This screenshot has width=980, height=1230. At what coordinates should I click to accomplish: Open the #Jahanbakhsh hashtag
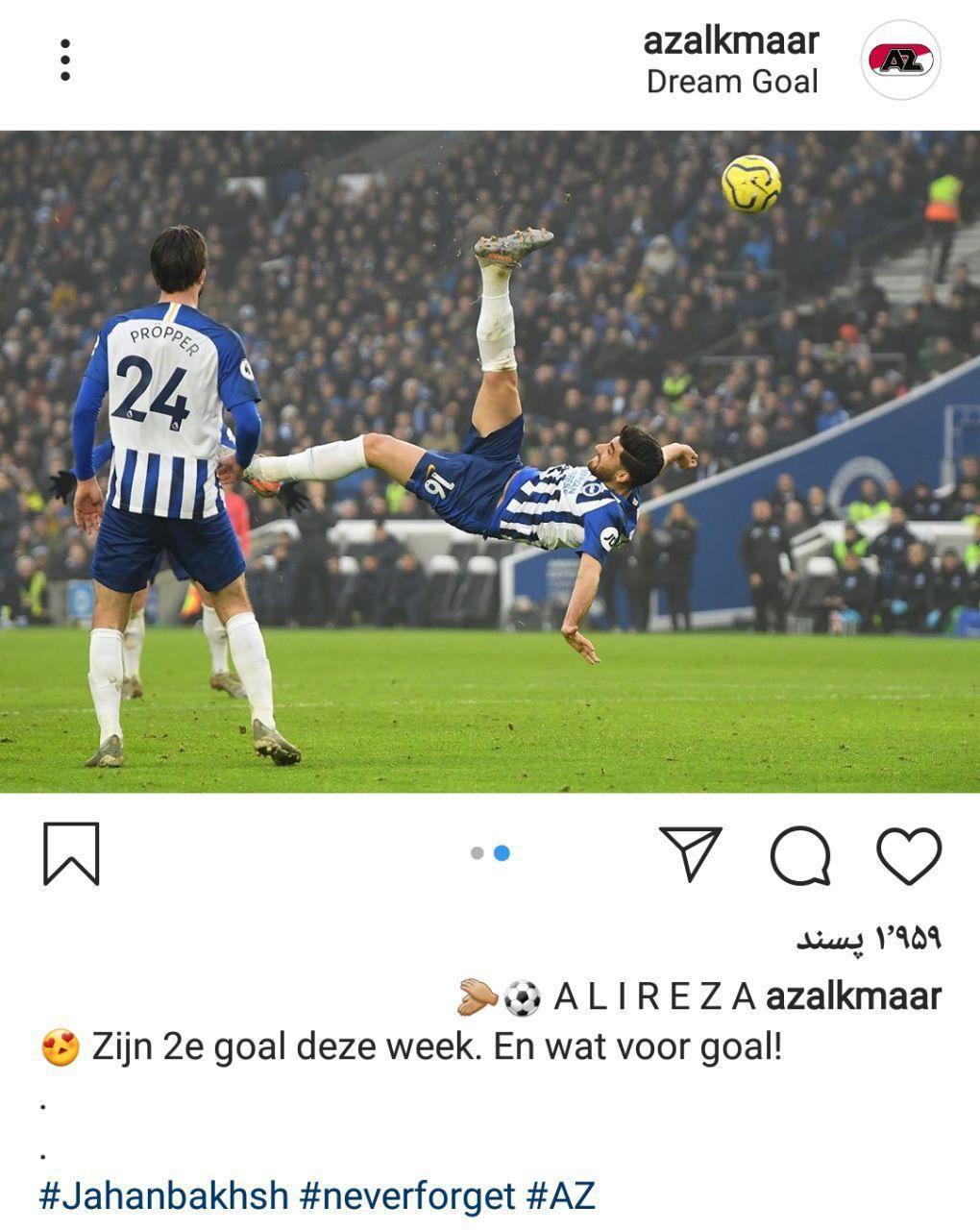pos(163,1196)
